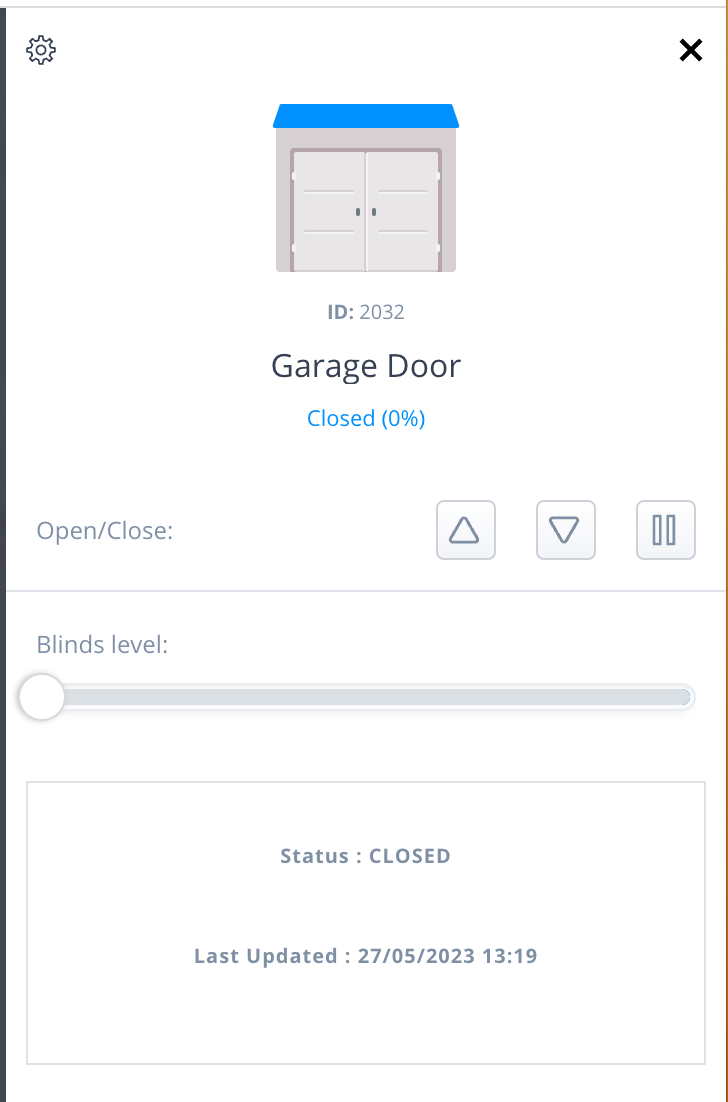
Task: Open the garage door with up arrow
Action: pyautogui.click(x=465, y=530)
